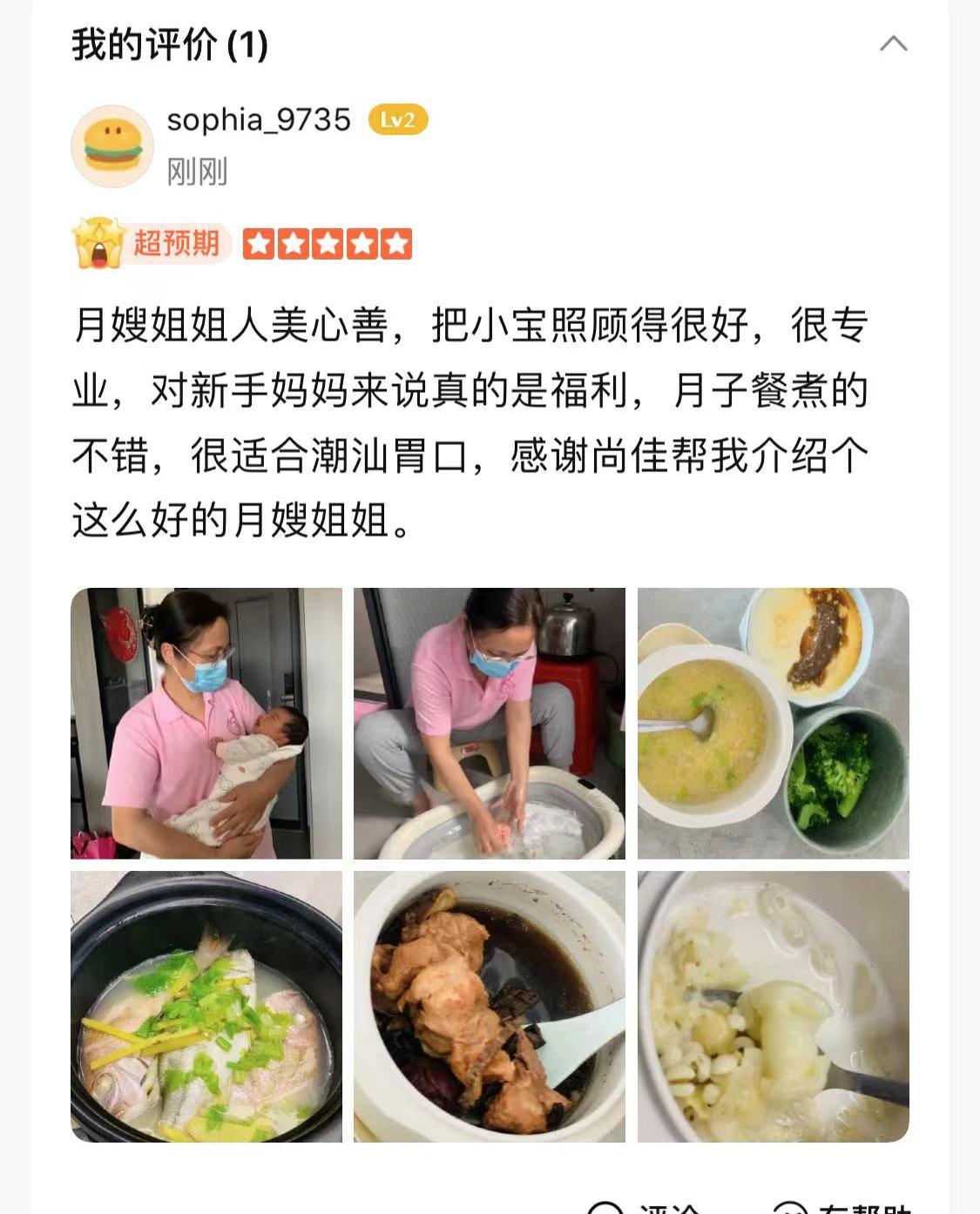Open the sophia_9735 username
Image resolution: width=980 pixels, height=1214 pixels.
click(x=259, y=119)
